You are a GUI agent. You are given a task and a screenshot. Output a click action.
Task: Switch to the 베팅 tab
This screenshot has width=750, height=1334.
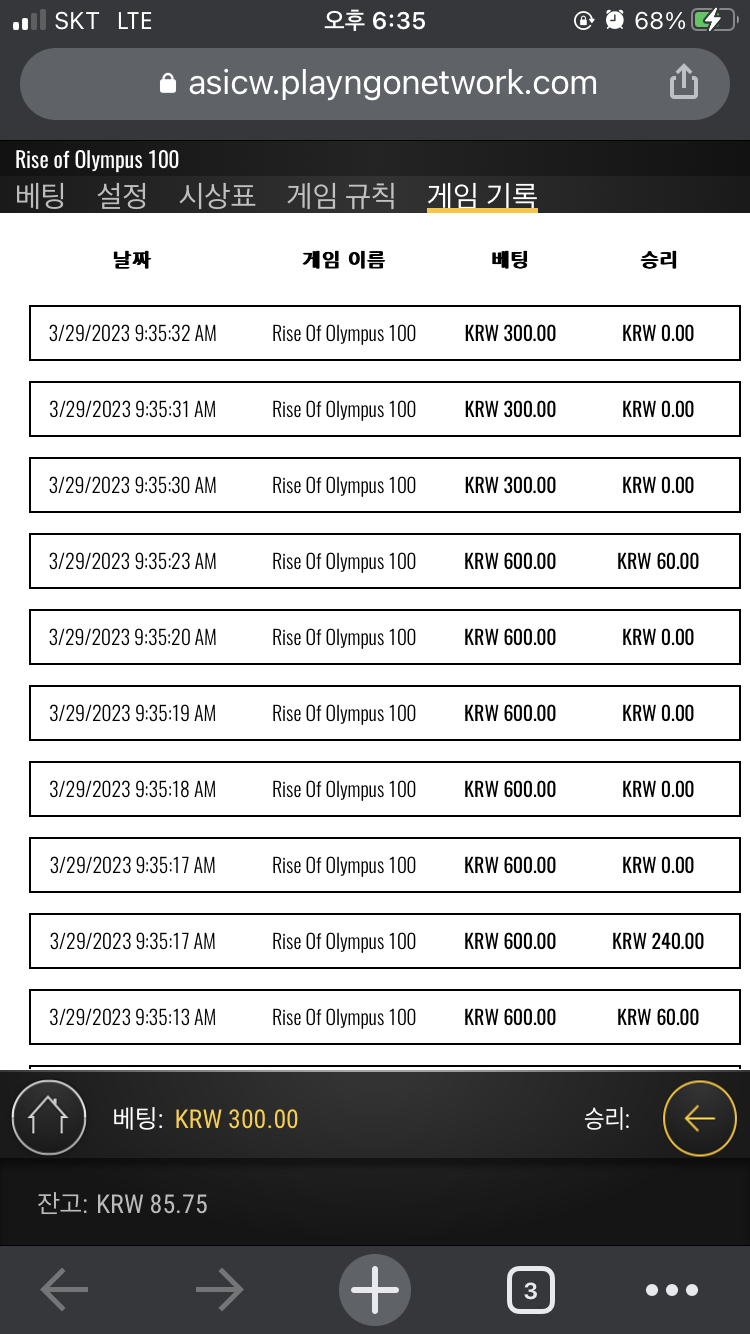tap(41, 195)
